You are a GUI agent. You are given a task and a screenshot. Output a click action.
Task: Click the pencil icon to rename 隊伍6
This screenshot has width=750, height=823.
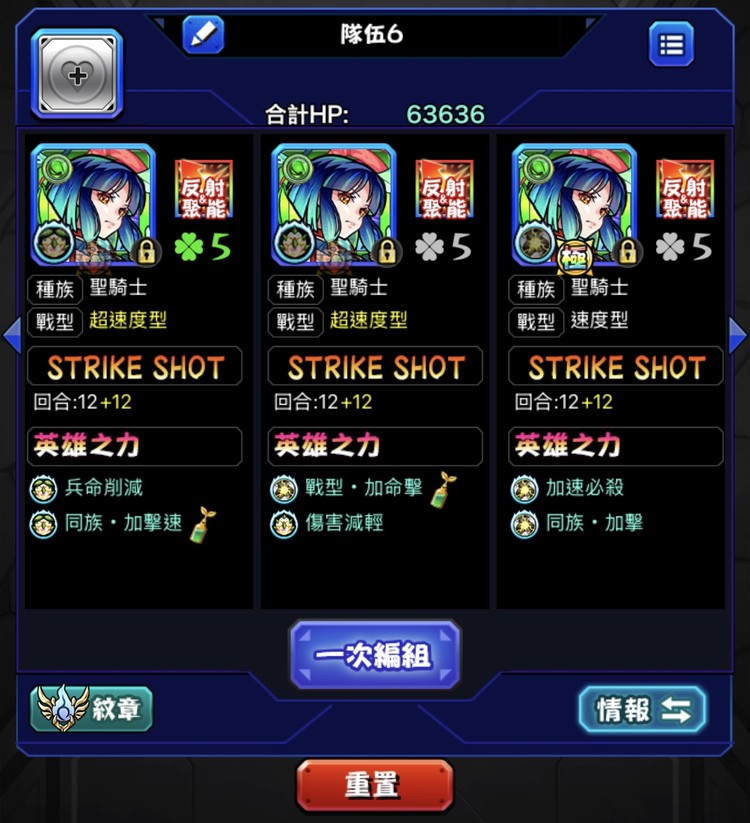click(x=199, y=33)
